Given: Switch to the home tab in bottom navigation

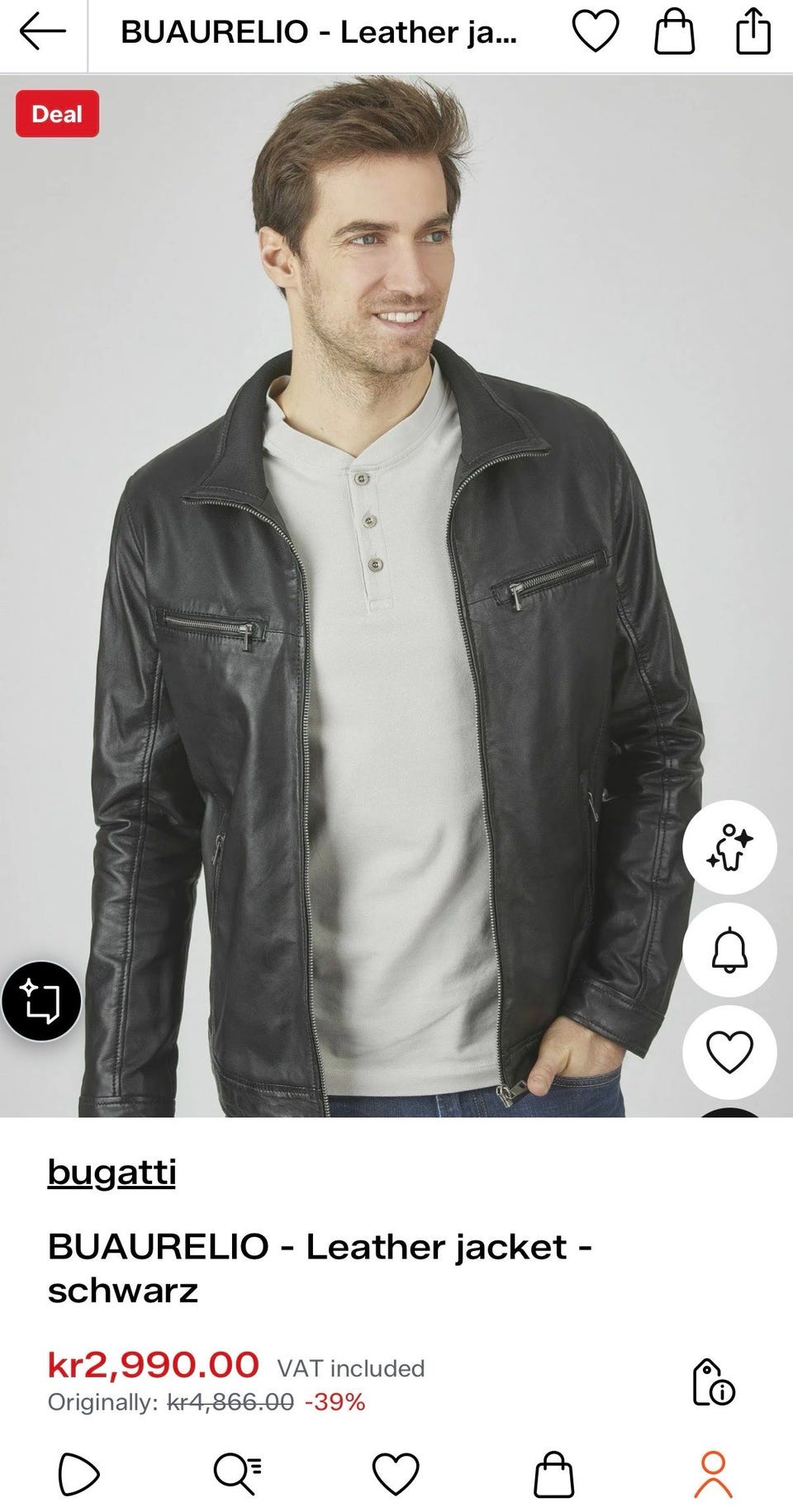Looking at the screenshot, I should (79, 1475).
